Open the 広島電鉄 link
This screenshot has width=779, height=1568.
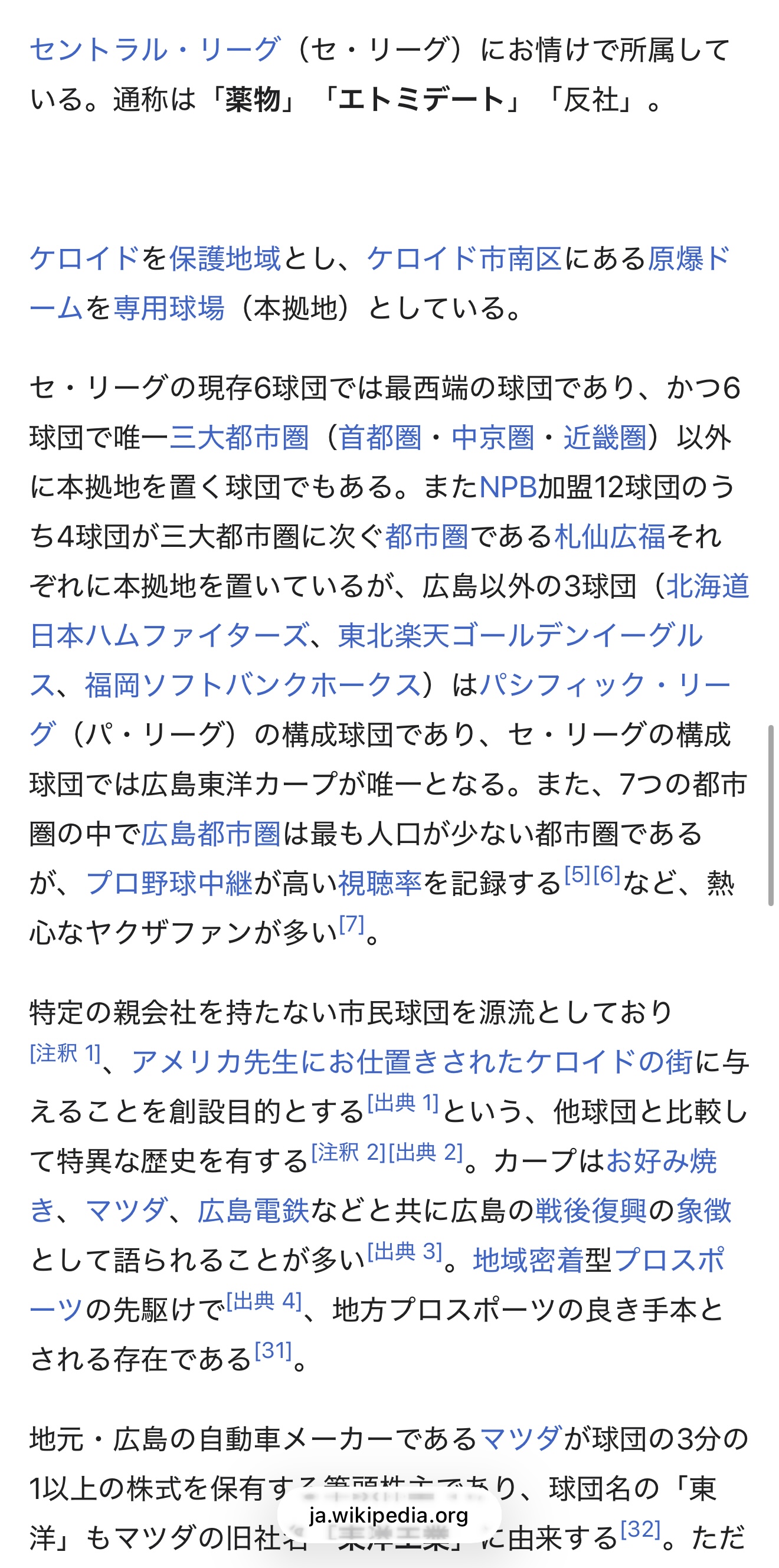tap(253, 1210)
